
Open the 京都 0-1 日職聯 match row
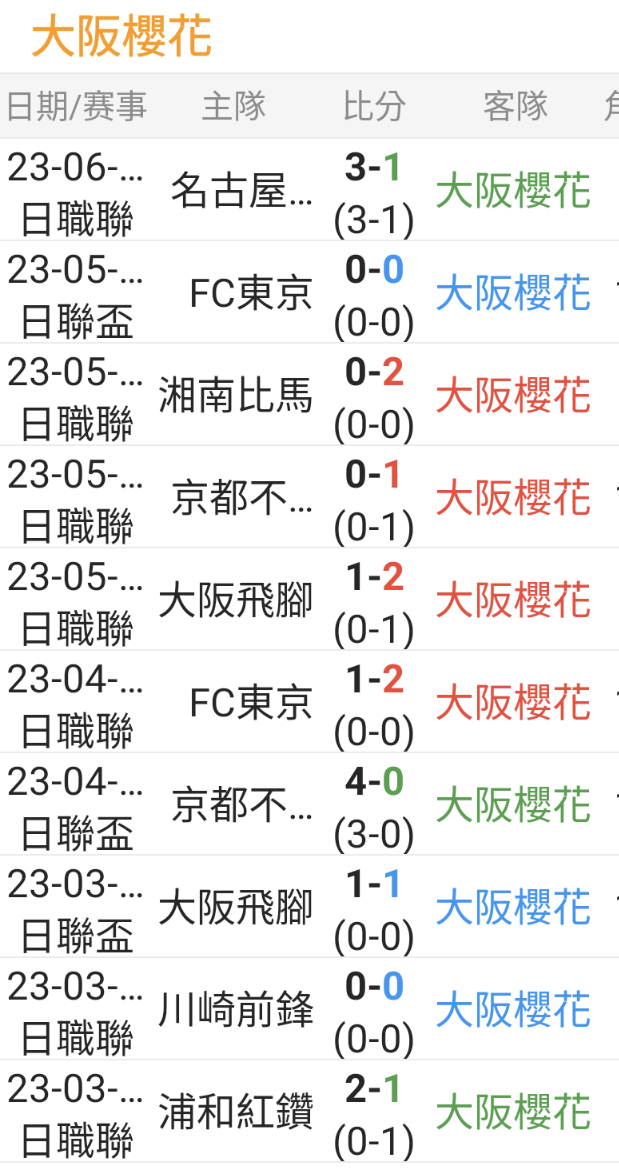[310, 497]
